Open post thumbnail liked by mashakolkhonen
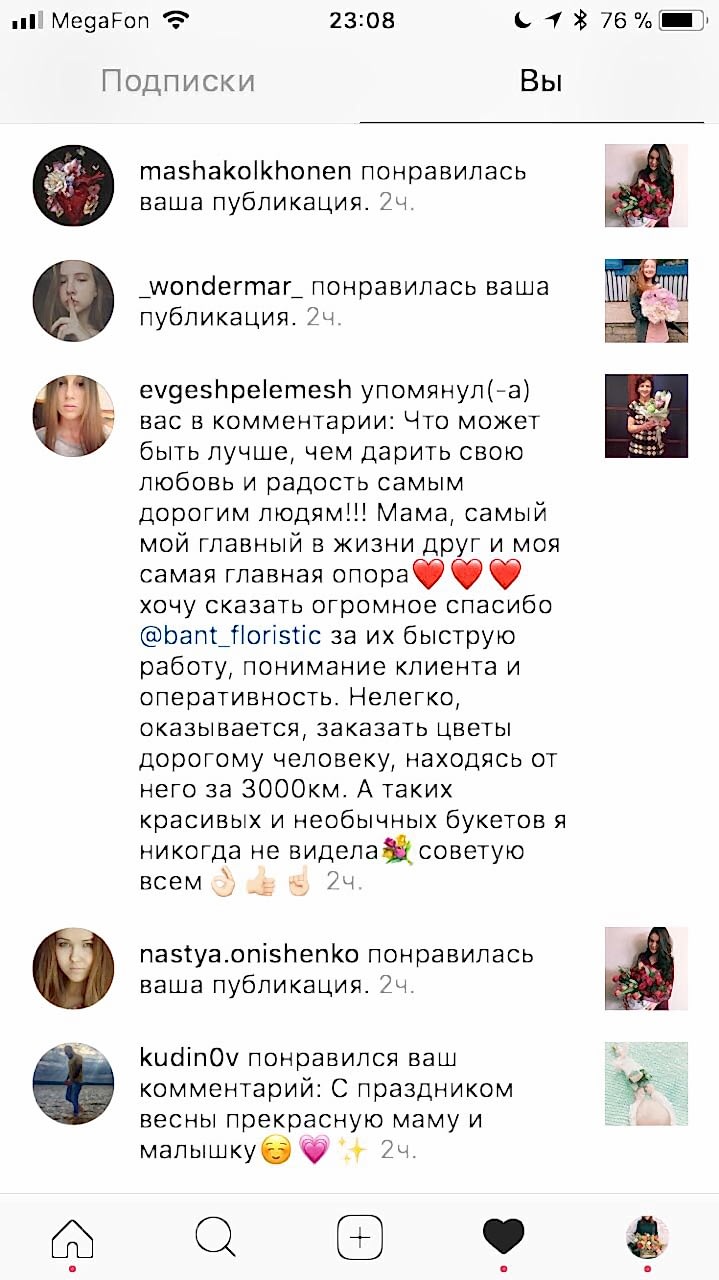719x1280 pixels. pyautogui.click(x=646, y=186)
